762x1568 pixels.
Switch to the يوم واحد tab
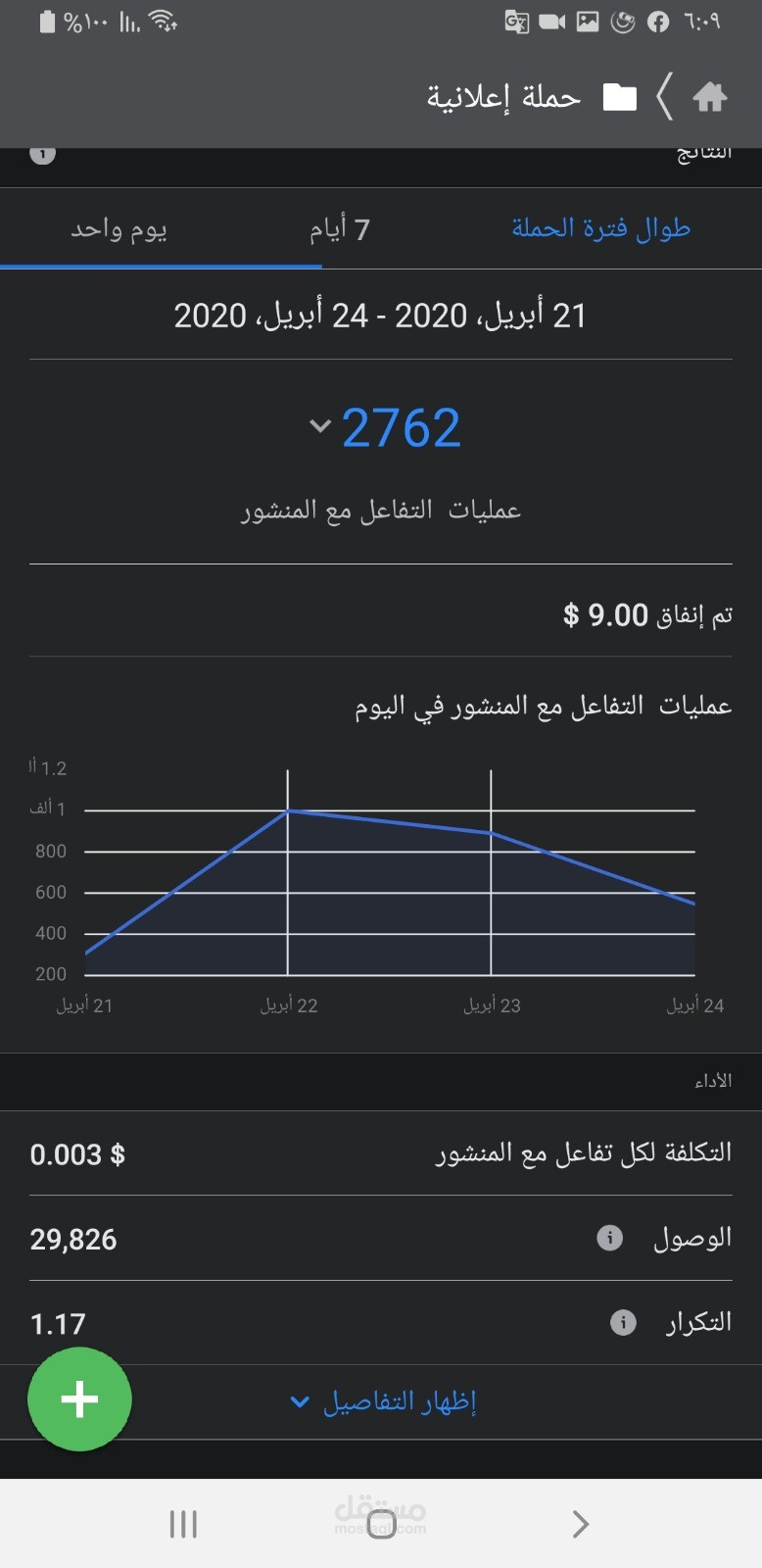point(119,229)
